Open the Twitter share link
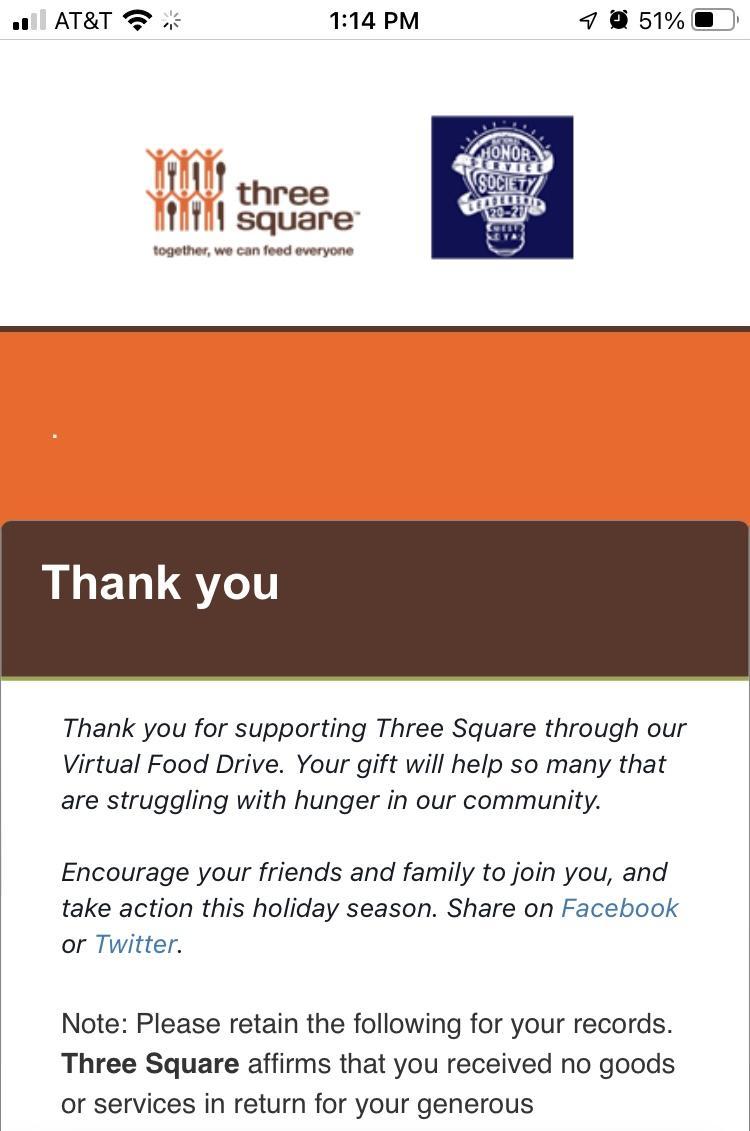750x1131 pixels. click(135, 944)
